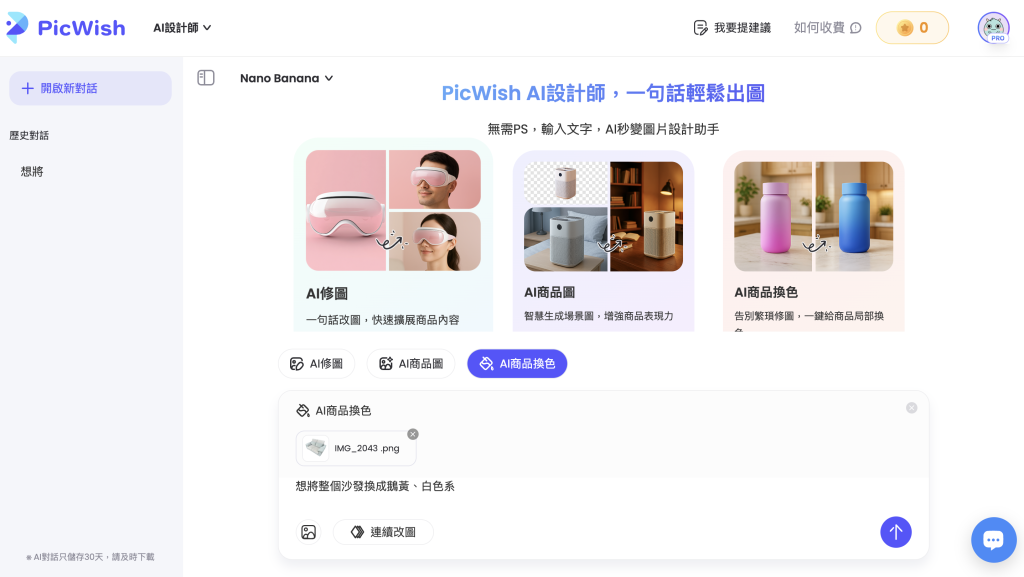The image size is (1024, 577).
Task: Enable 連續改圖 continuous editing
Action: [383, 532]
